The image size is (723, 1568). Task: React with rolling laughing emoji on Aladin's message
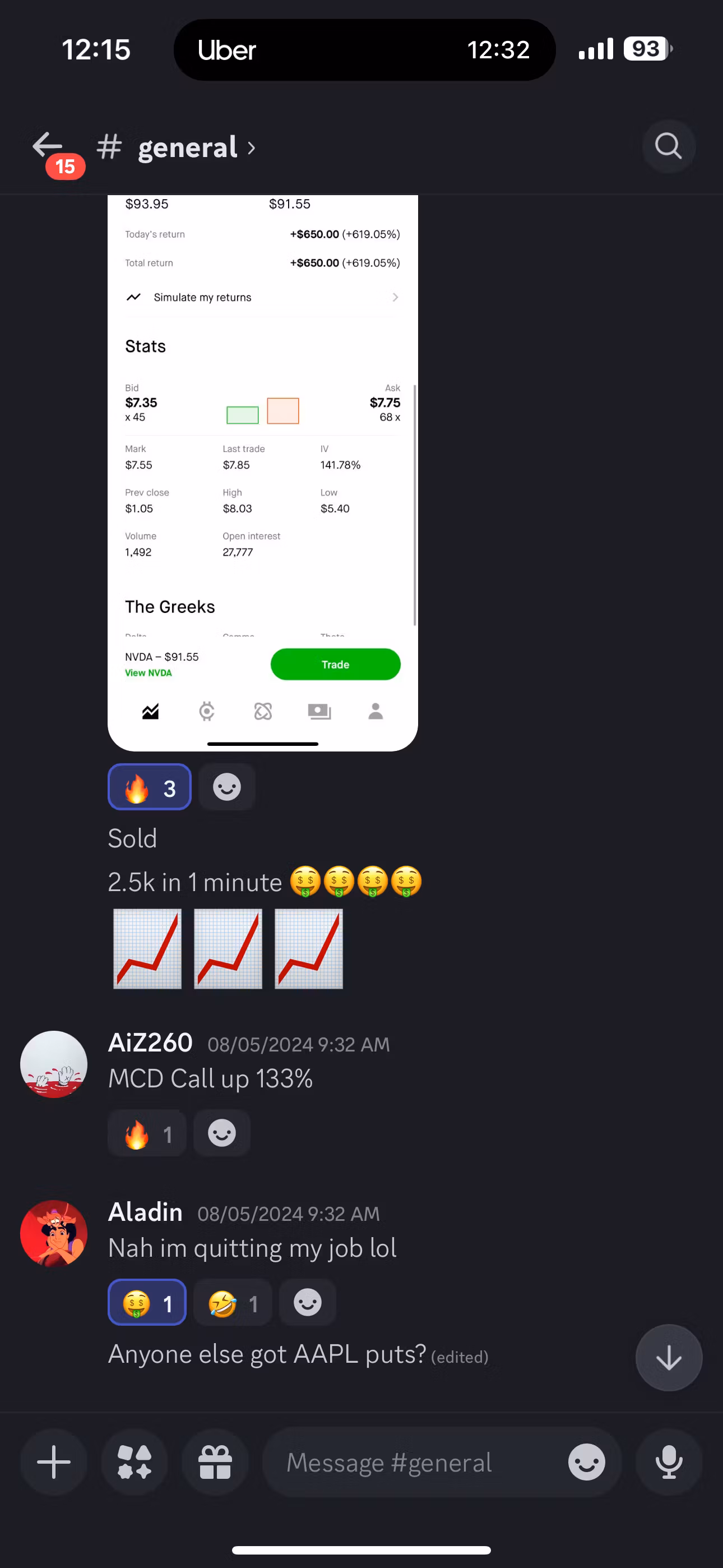233,1303
